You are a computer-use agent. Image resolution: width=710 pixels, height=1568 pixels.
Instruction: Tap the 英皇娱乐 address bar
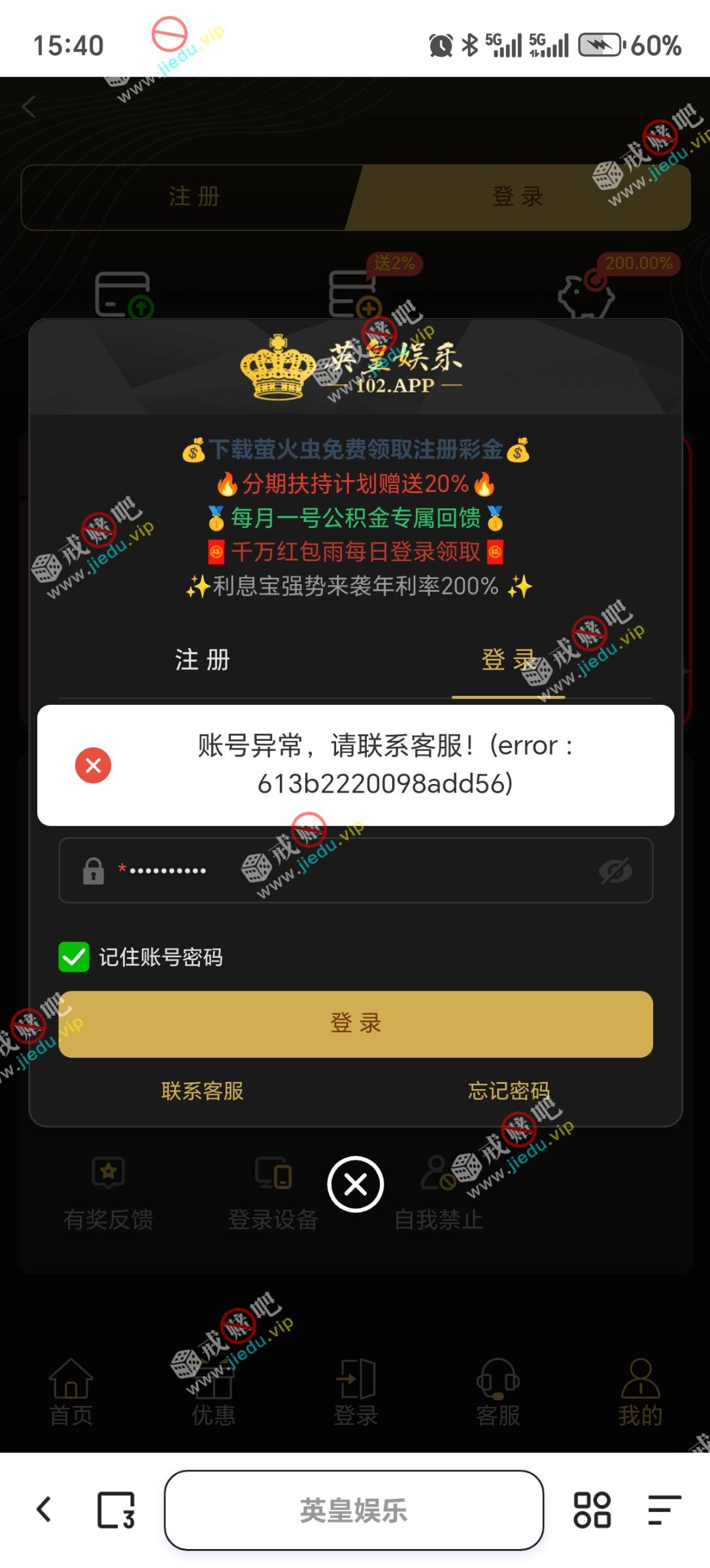(354, 1510)
